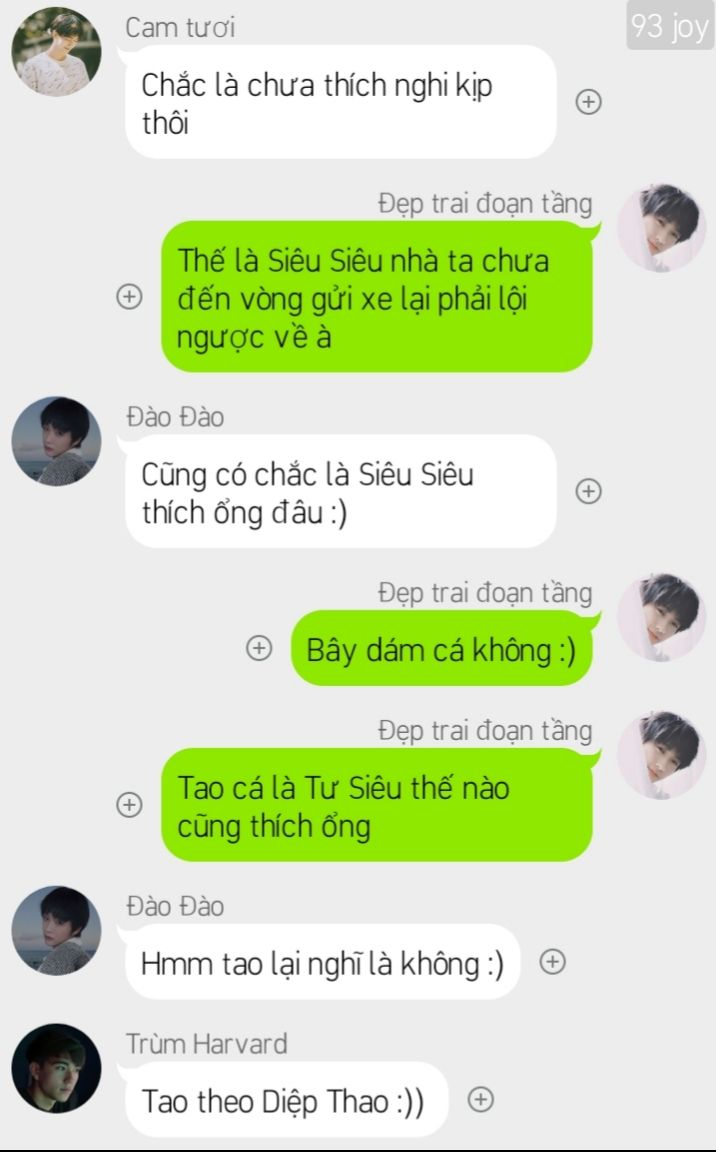Tap plus icon beside "Cũng có chắc là Siêu Siêu" message
Viewport: 716px width, 1152px height.
588,491
